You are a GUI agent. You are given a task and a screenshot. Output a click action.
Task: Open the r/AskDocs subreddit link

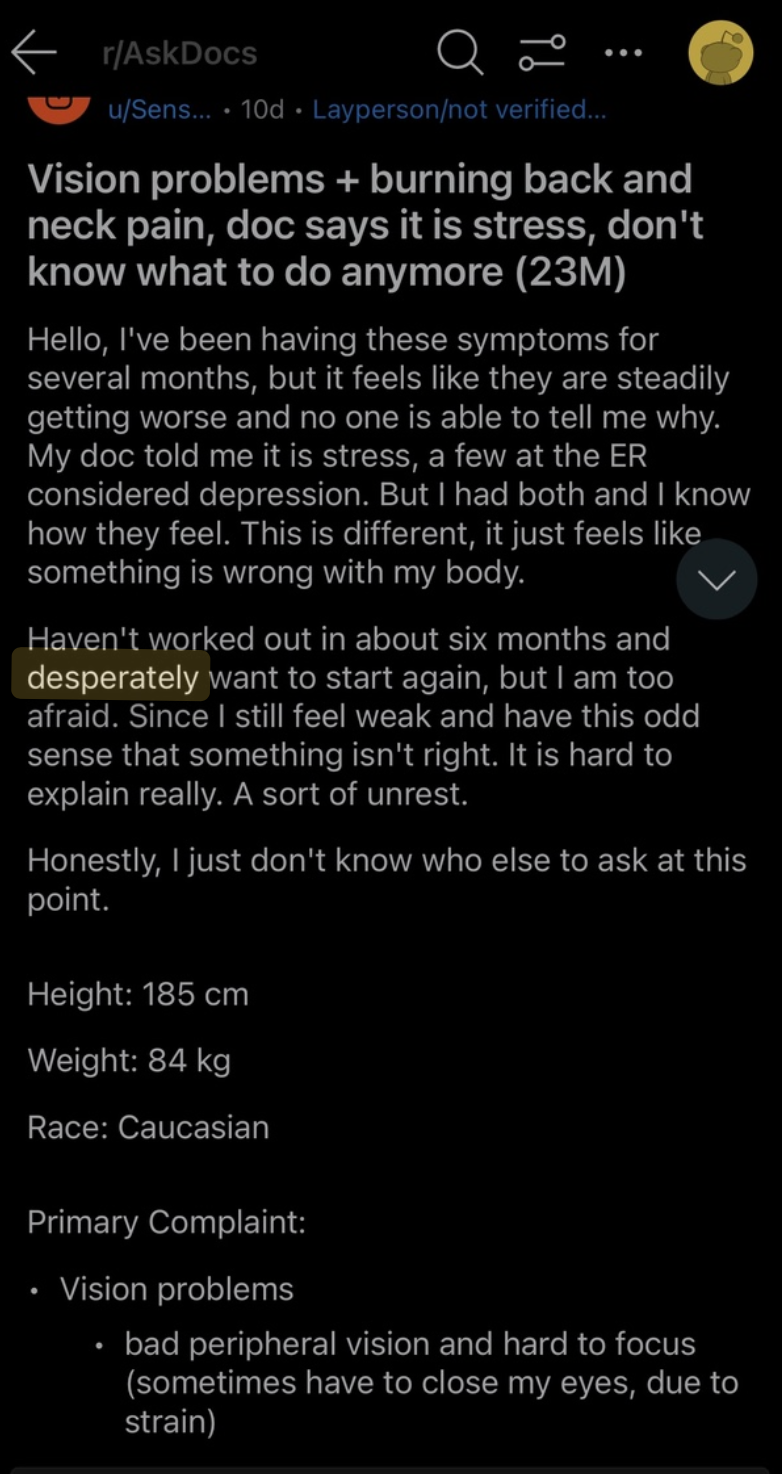click(x=179, y=53)
